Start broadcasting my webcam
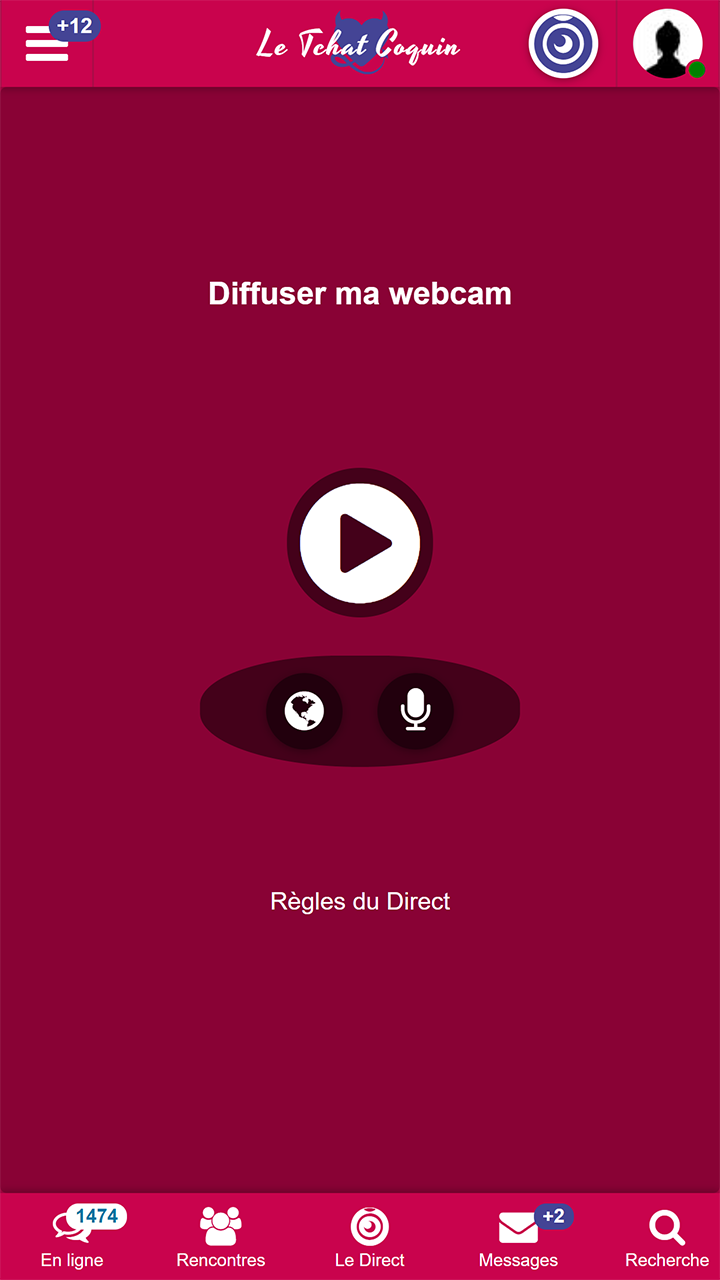Image resolution: width=720 pixels, height=1280 pixels. pyautogui.click(x=360, y=543)
